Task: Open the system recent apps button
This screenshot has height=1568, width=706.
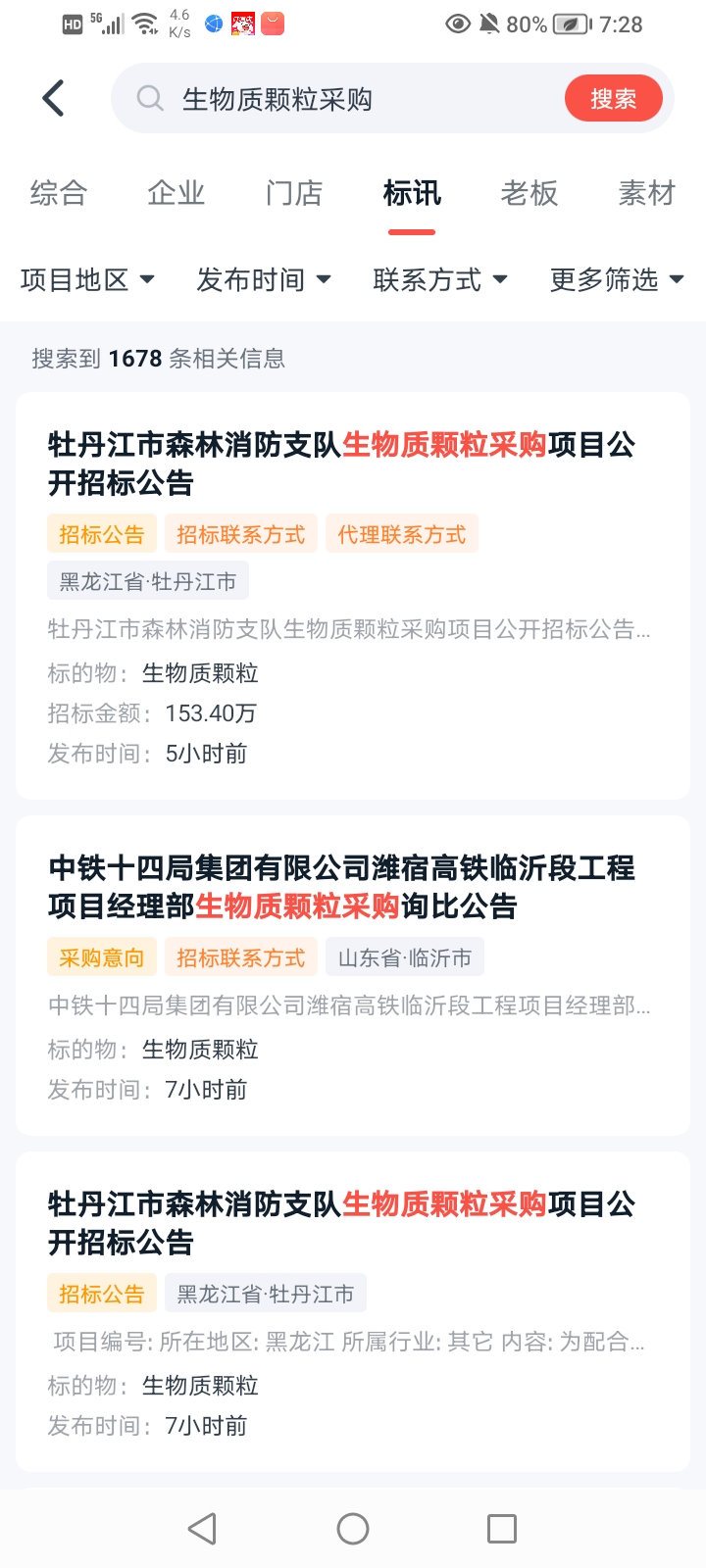Action: point(502,1529)
